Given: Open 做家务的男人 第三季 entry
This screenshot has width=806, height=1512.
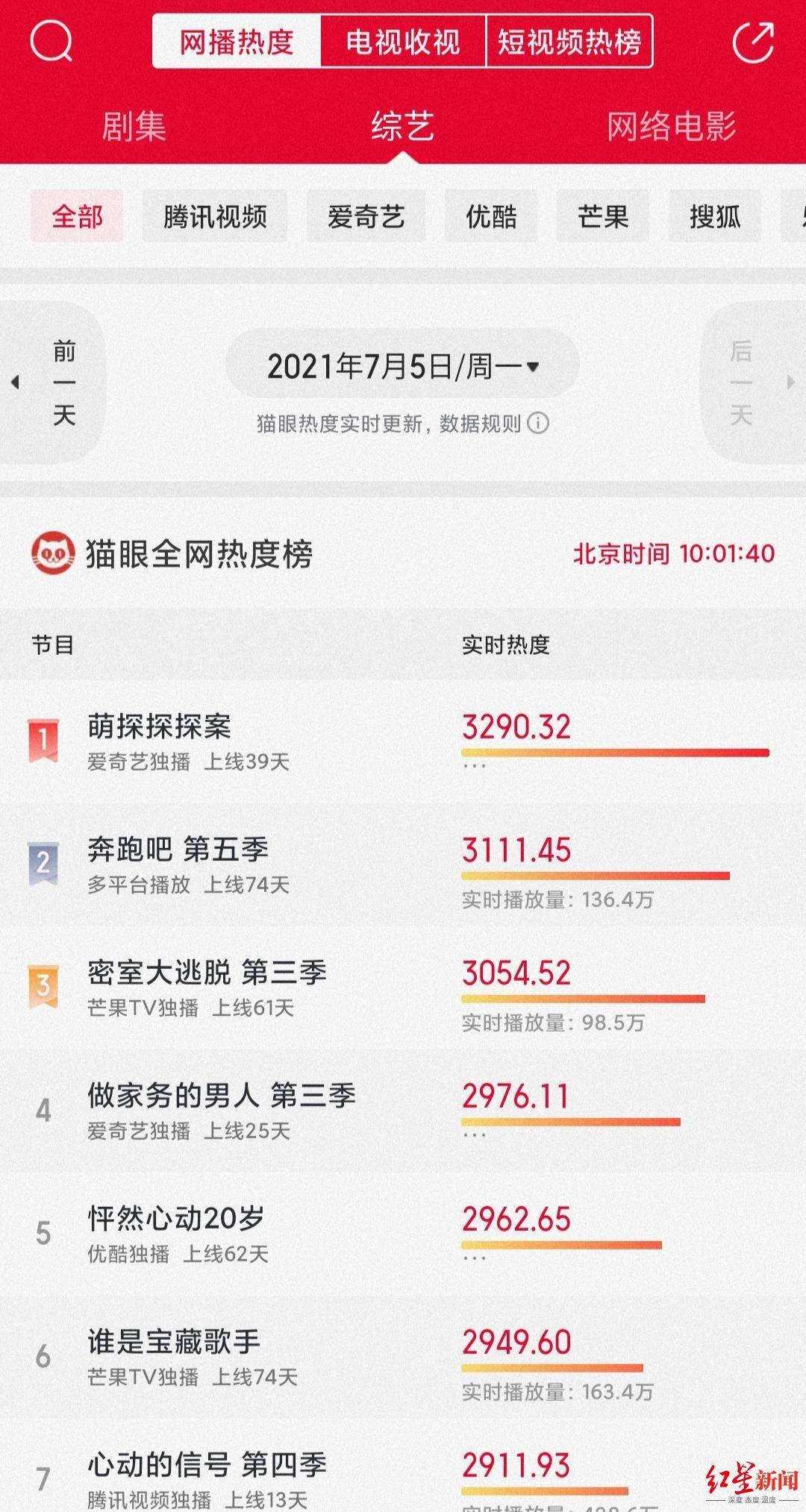Looking at the screenshot, I should pyautogui.click(x=403, y=1111).
